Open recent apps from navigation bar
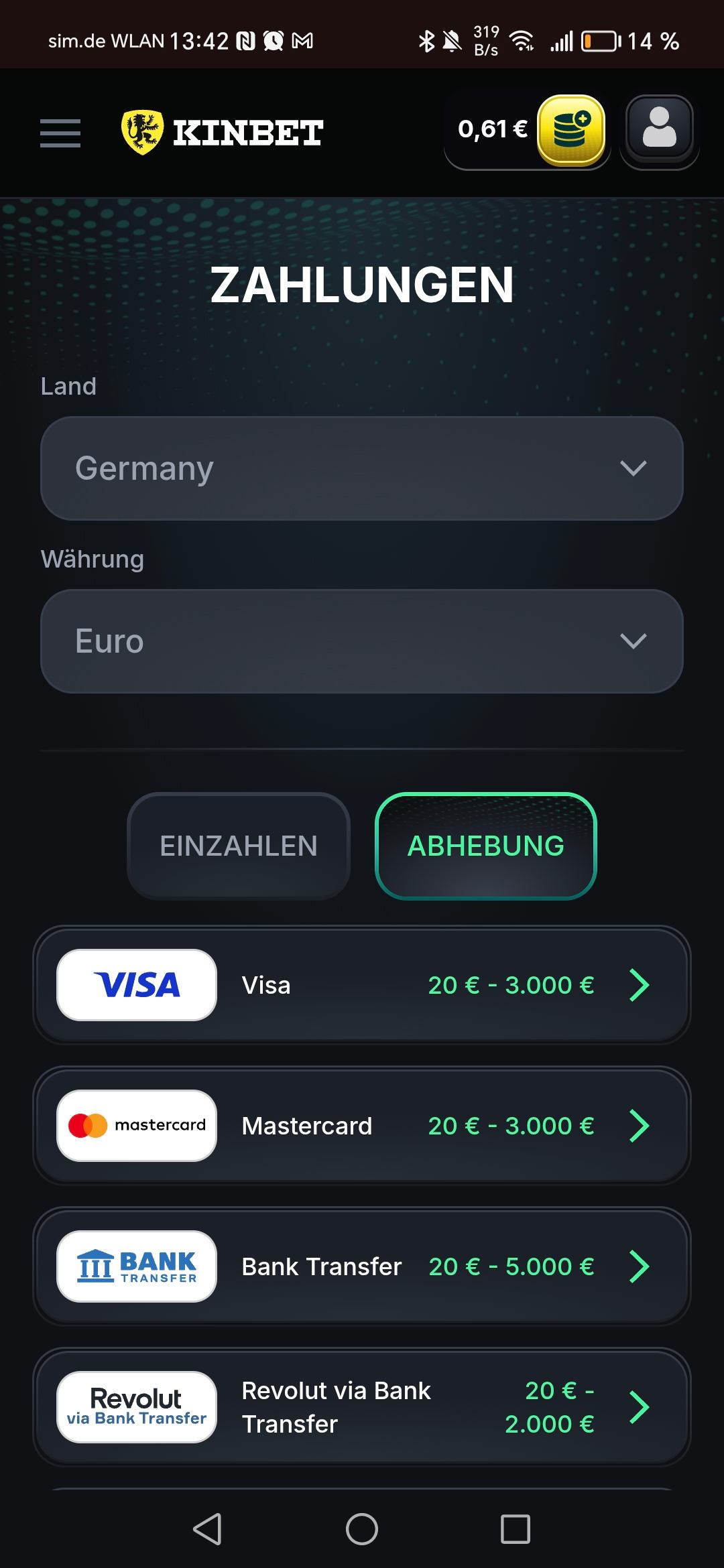724x1568 pixels. coord(515,1529)
